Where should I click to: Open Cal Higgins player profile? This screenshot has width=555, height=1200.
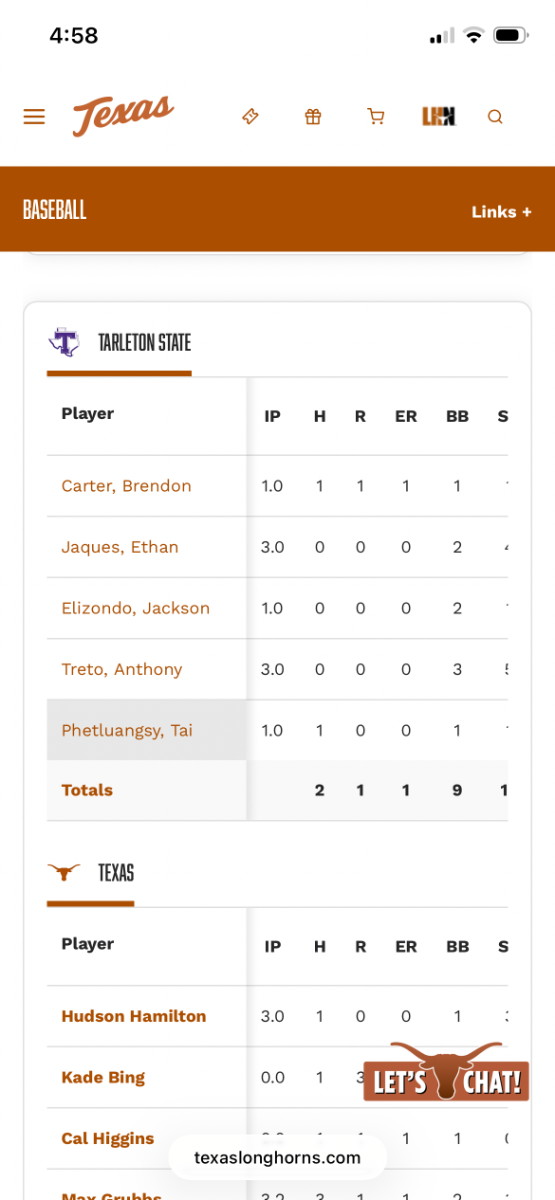[x=108, y=1138]
